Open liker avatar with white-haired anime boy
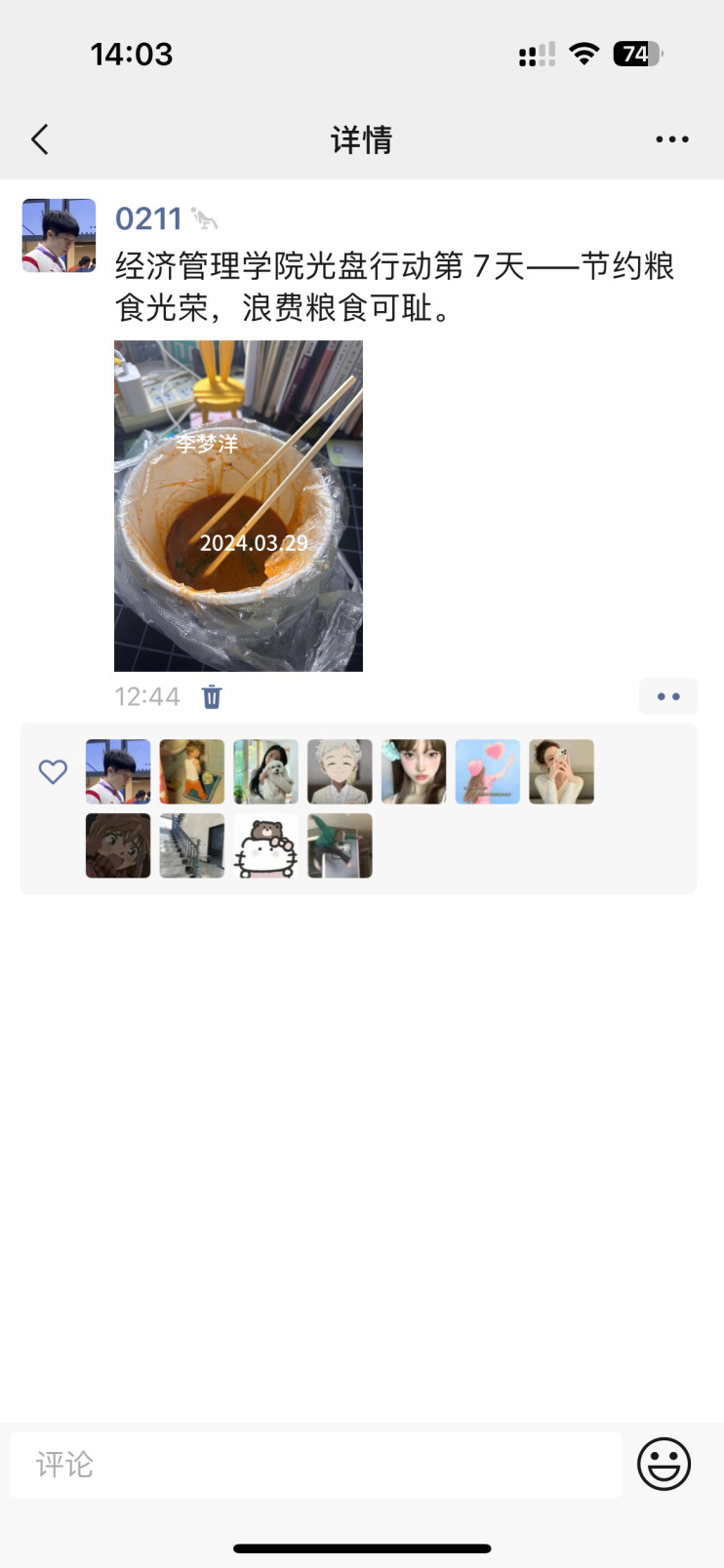724x1568 pixels. point(340,771)
